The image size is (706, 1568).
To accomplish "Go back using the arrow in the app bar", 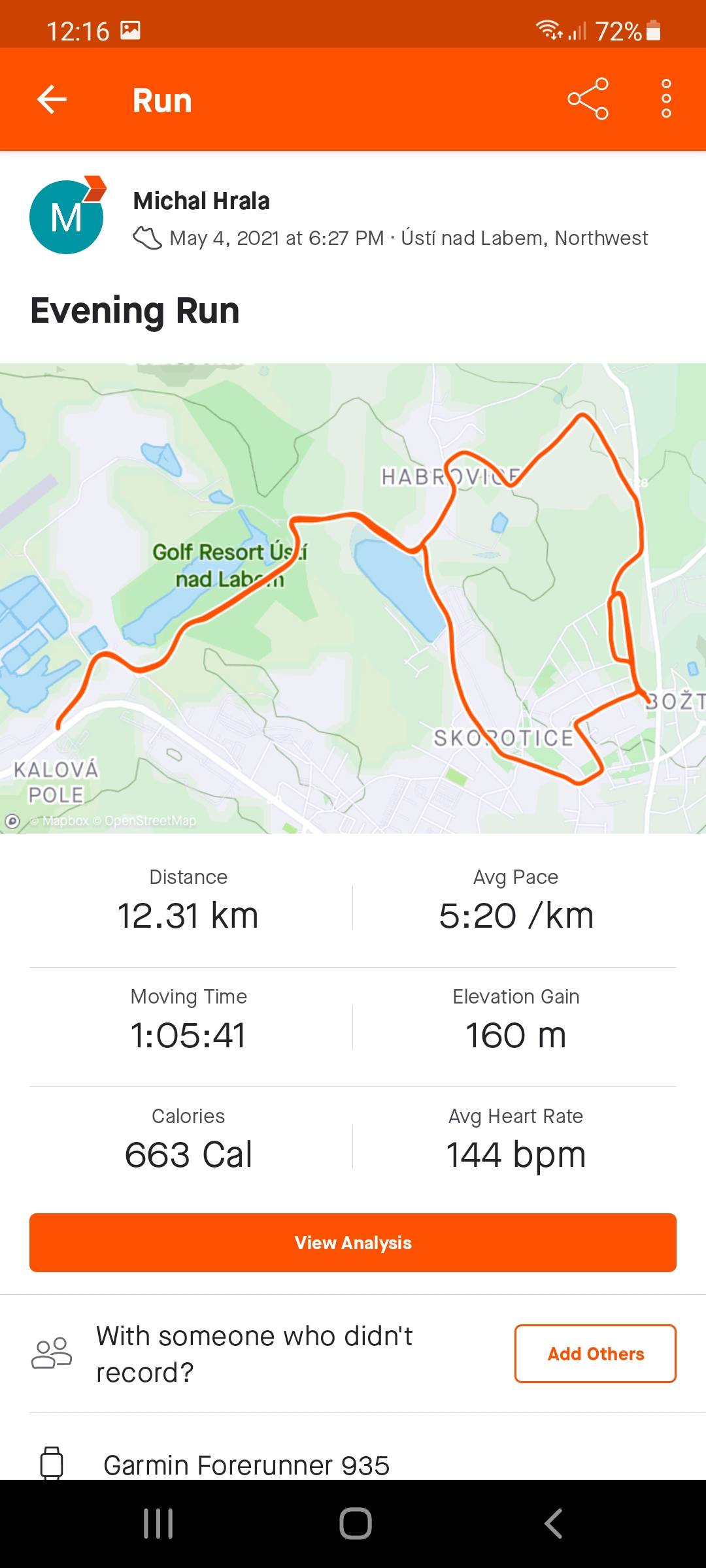I will tap(52, 99).
